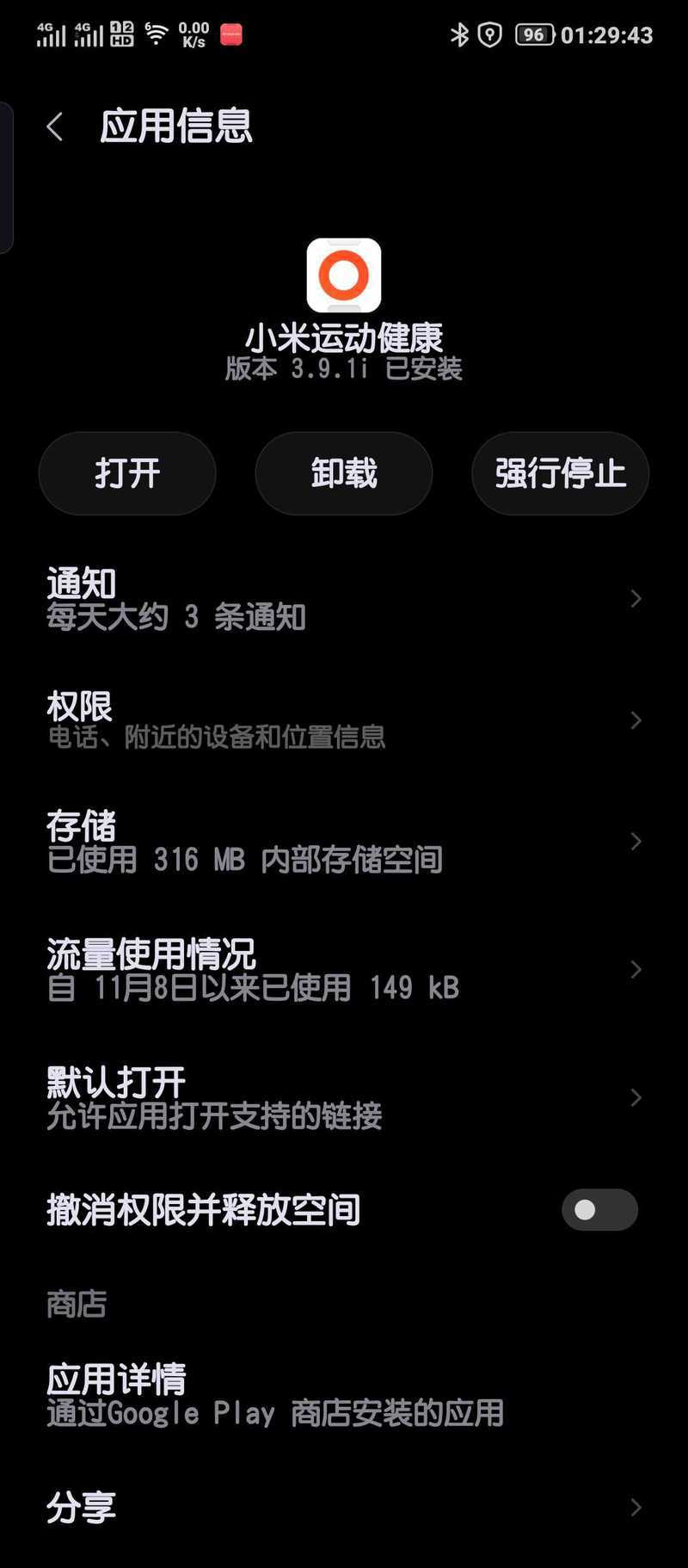Go back from 应用信息 page
Viewport: 688px width, 1568px height.
point(55,127)
